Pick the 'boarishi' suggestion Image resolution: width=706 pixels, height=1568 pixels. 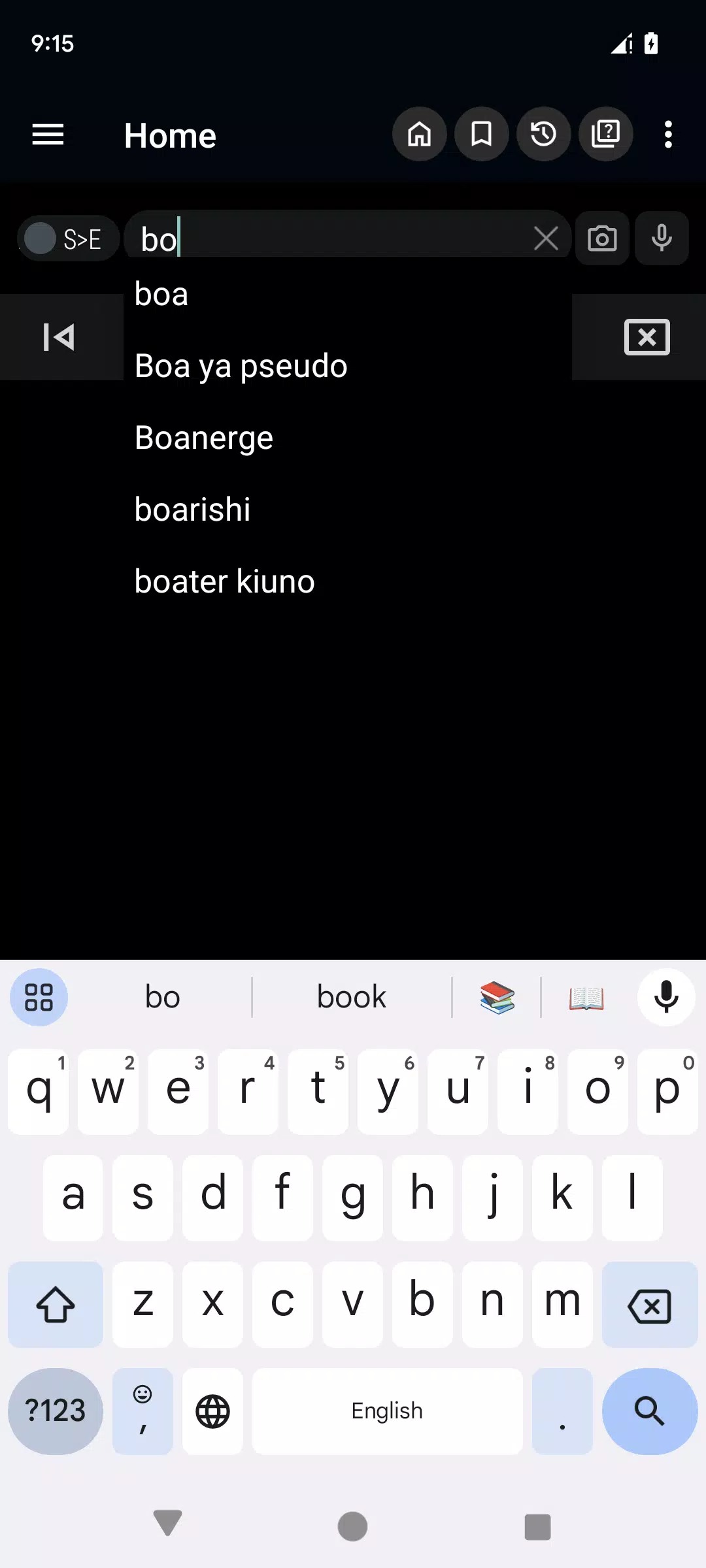(192, 510)
